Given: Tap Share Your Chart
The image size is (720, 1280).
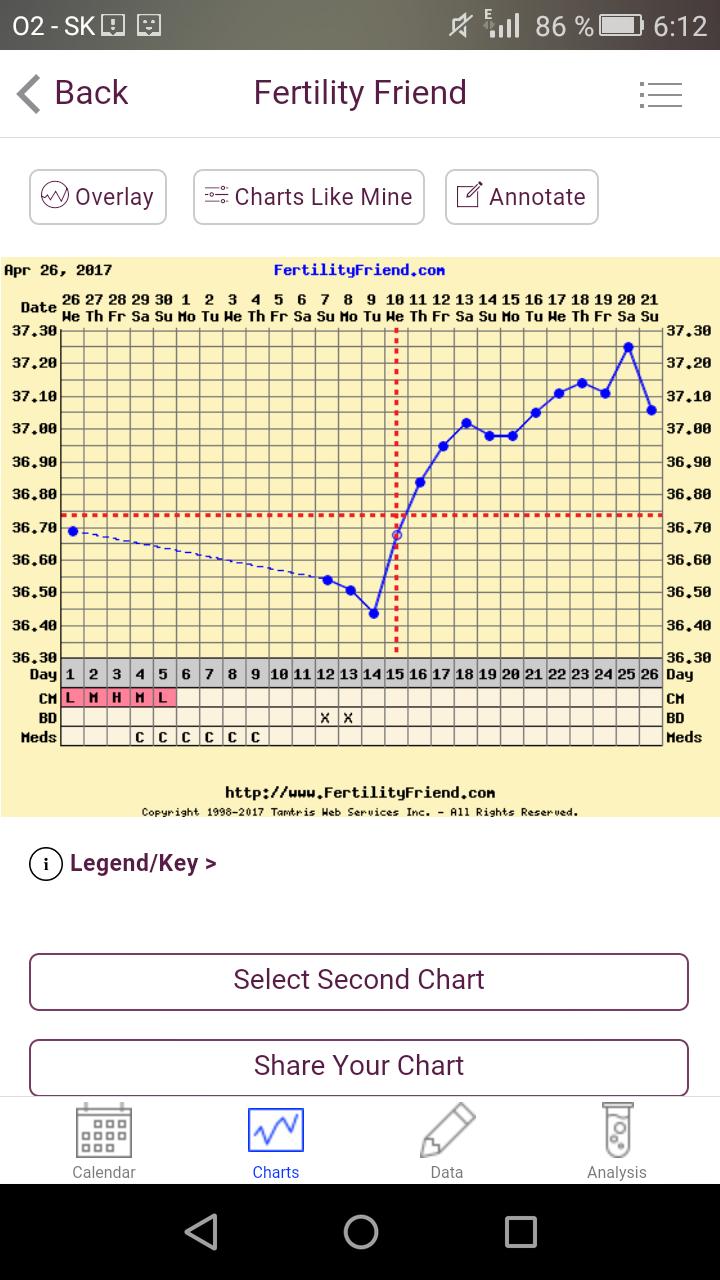Looking at the screenshot, I should coord(359,1066).
